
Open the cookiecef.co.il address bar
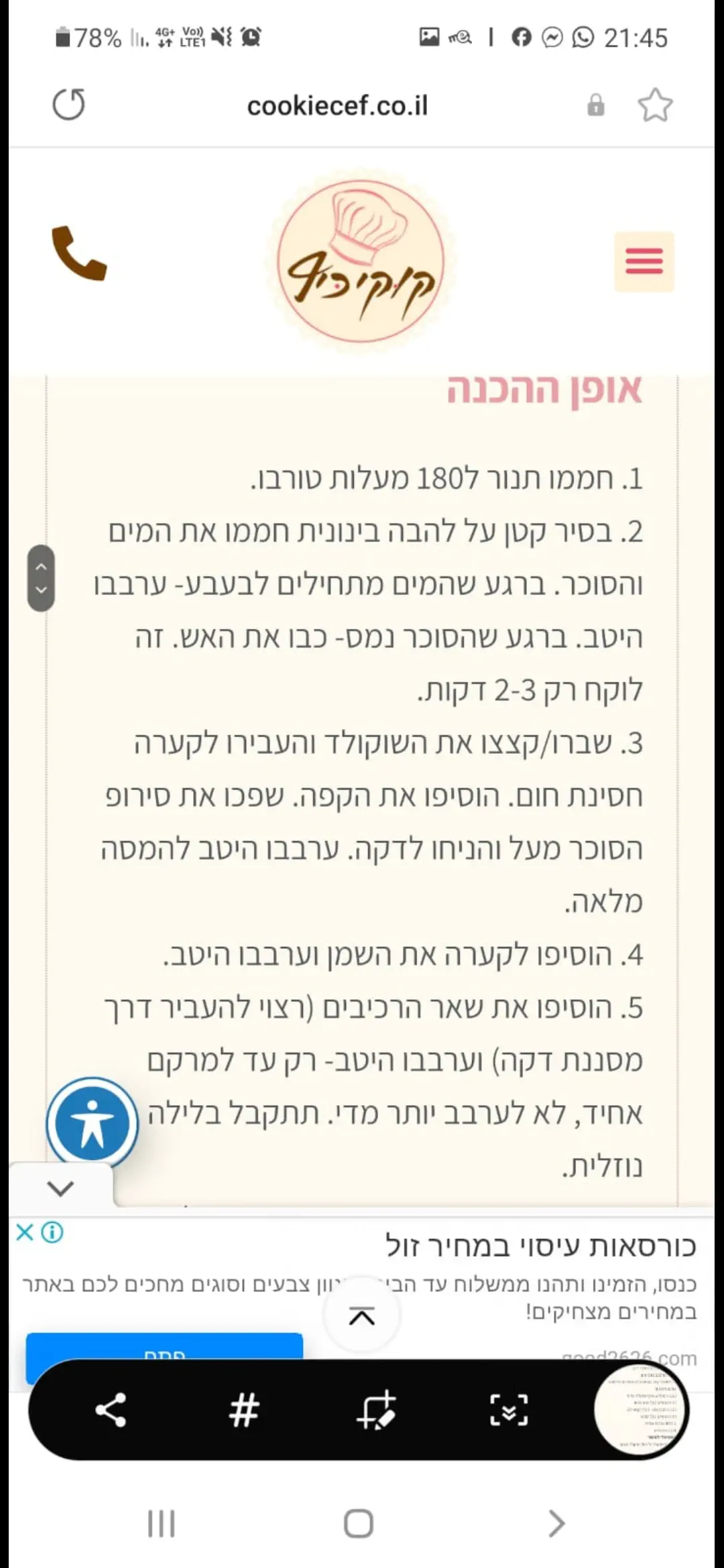coord(337,105)
